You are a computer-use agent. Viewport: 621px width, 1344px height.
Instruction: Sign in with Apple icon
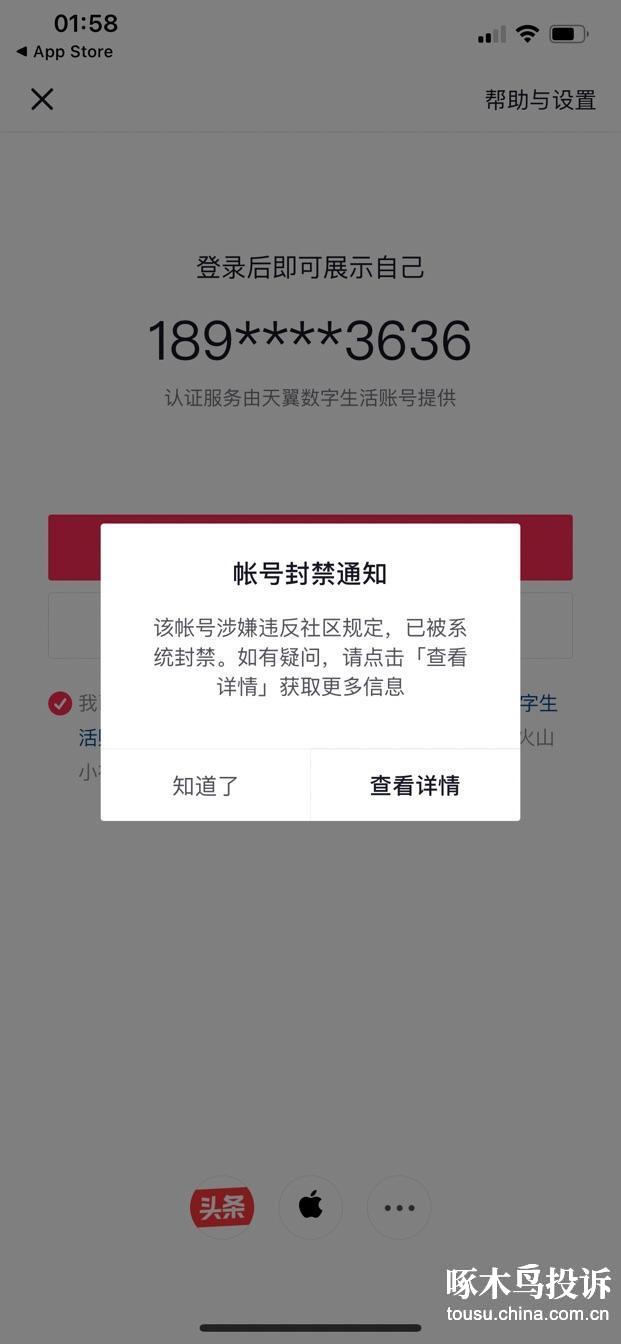310,1207
